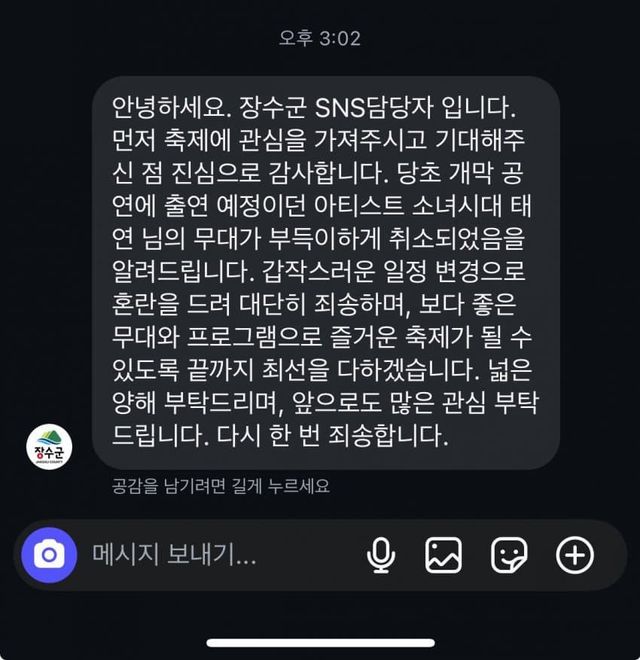Viewport: 640px width, 660px height.
Task: Open the camera from the message bar
Action: pos(48,555)
